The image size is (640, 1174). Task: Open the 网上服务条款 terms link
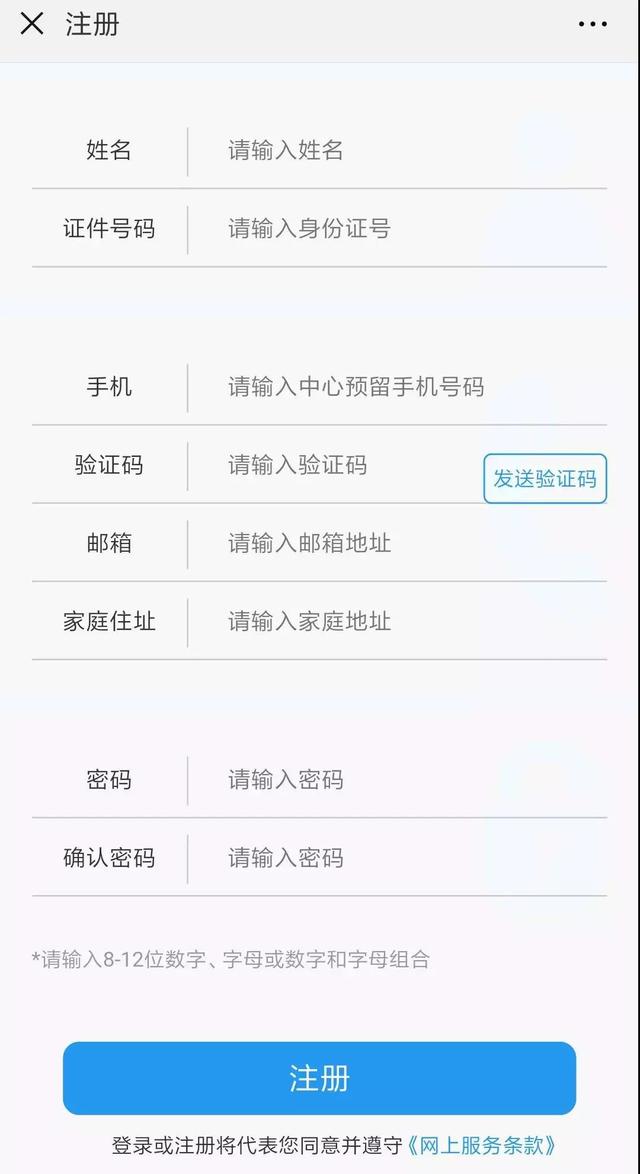point(483,1146)
